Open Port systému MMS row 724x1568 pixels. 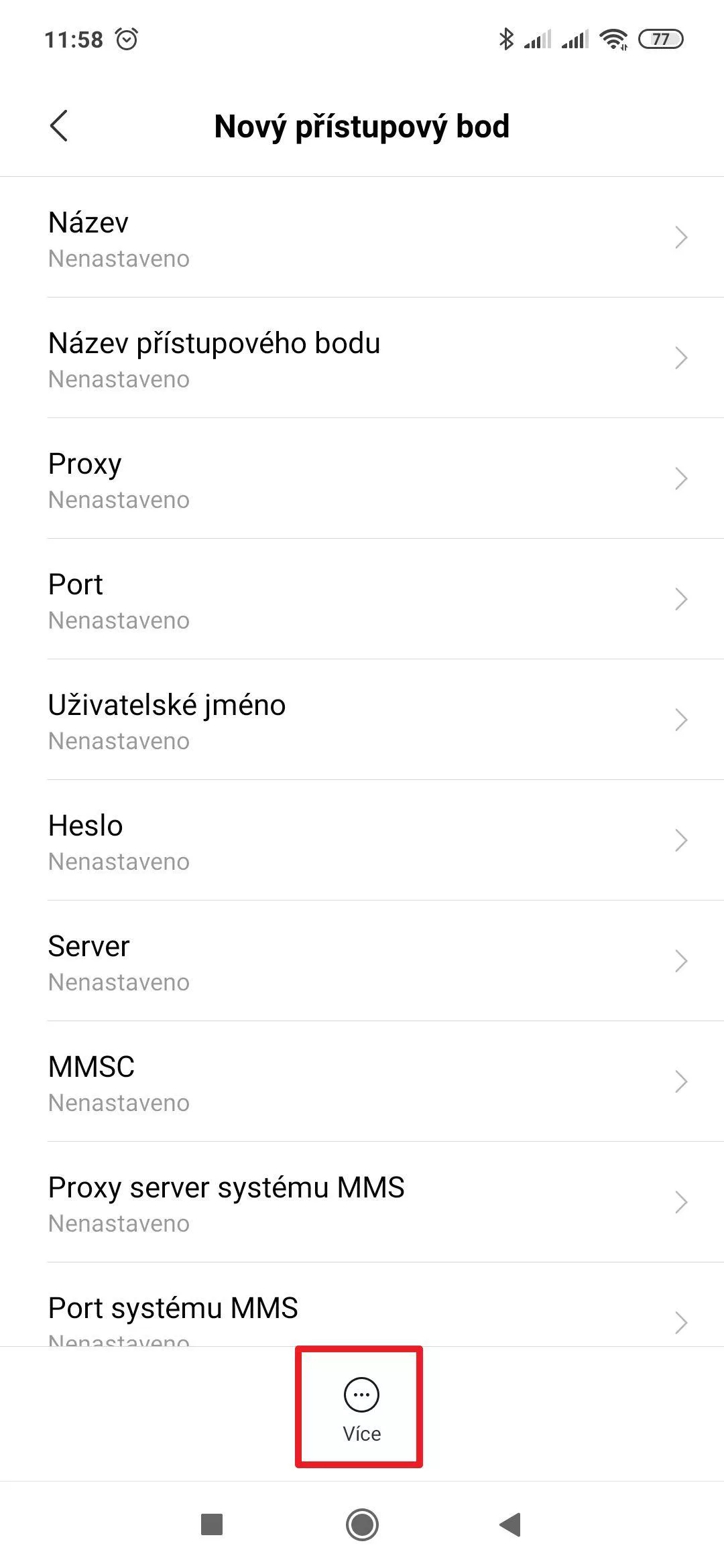(362, 1305)
